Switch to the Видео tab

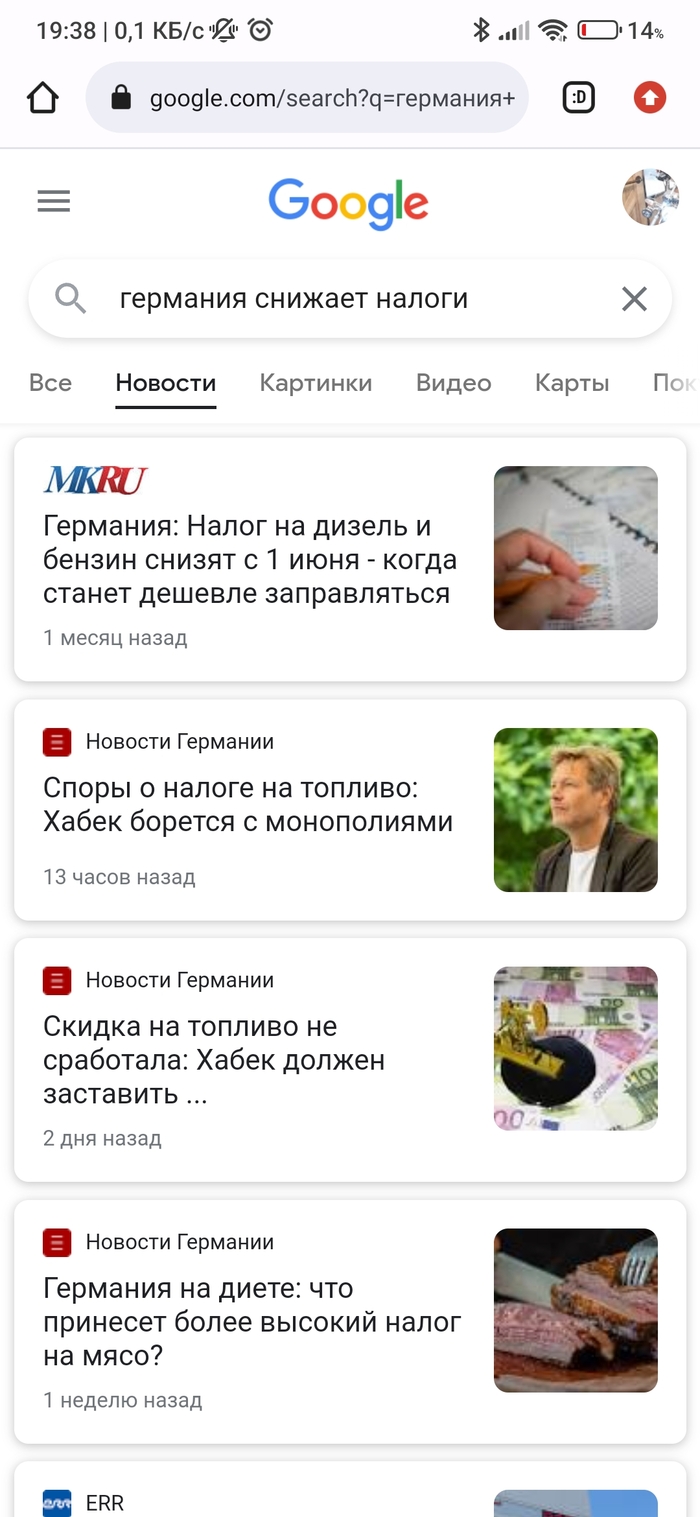click(x=454, y=383)
